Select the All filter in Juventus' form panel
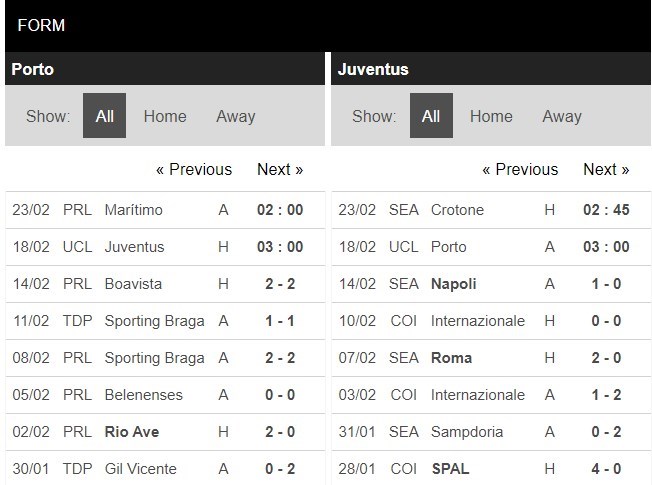Screen dimensions: 652x485 point(431,116)
